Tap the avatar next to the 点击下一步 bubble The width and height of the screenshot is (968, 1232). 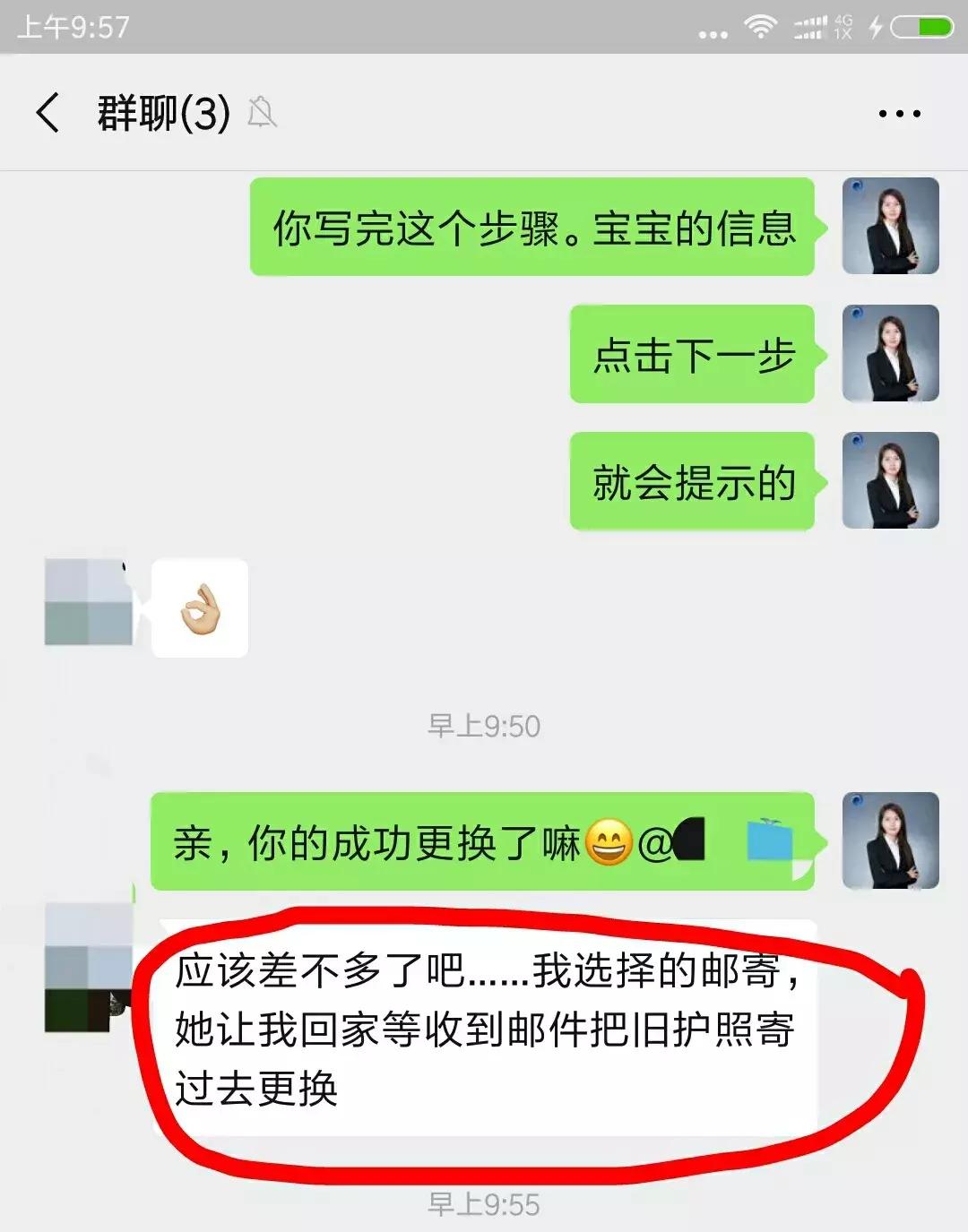coord(890,354)
